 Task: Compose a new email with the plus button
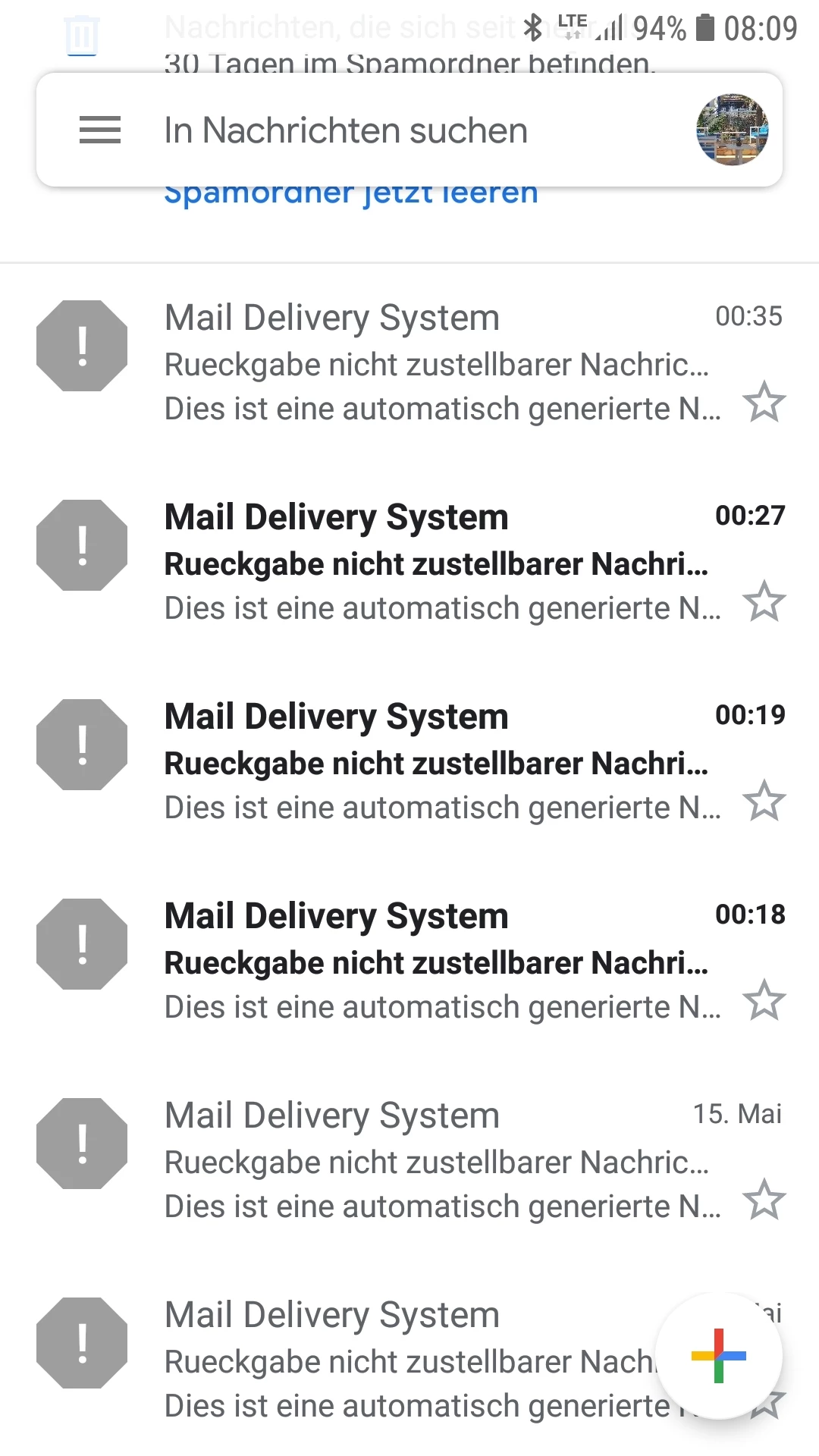[718, 1356]
